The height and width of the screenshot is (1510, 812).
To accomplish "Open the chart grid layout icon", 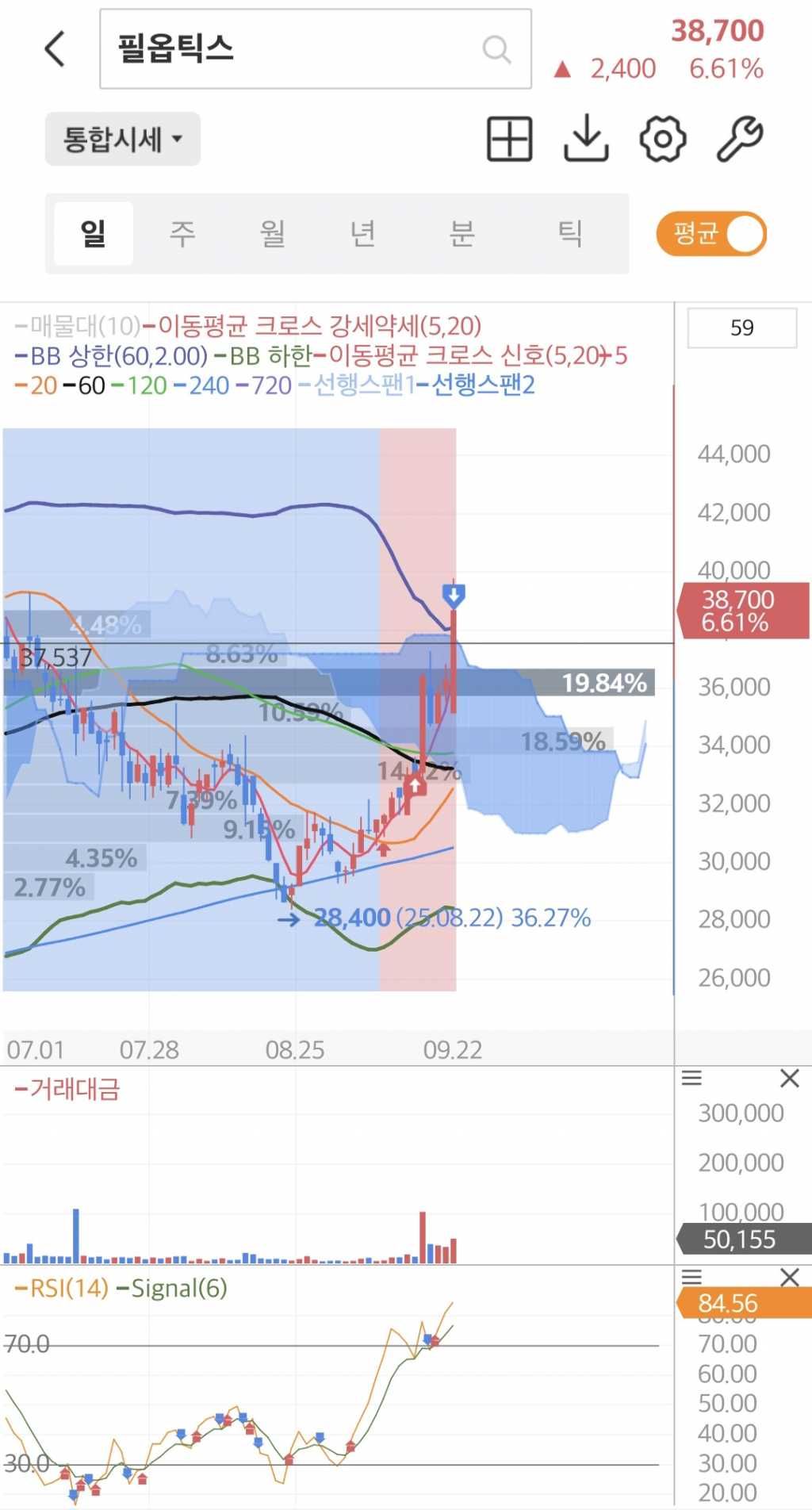I will click(x=509, y=140).
